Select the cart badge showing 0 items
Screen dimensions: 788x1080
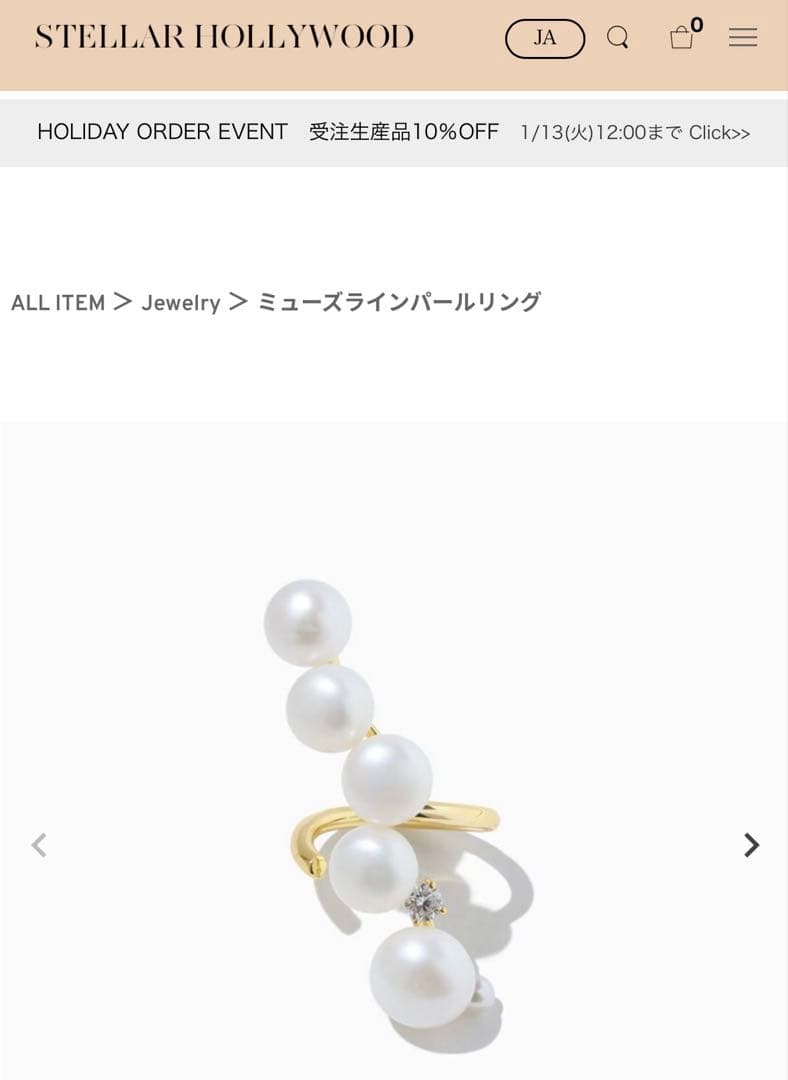pos(699,27)
